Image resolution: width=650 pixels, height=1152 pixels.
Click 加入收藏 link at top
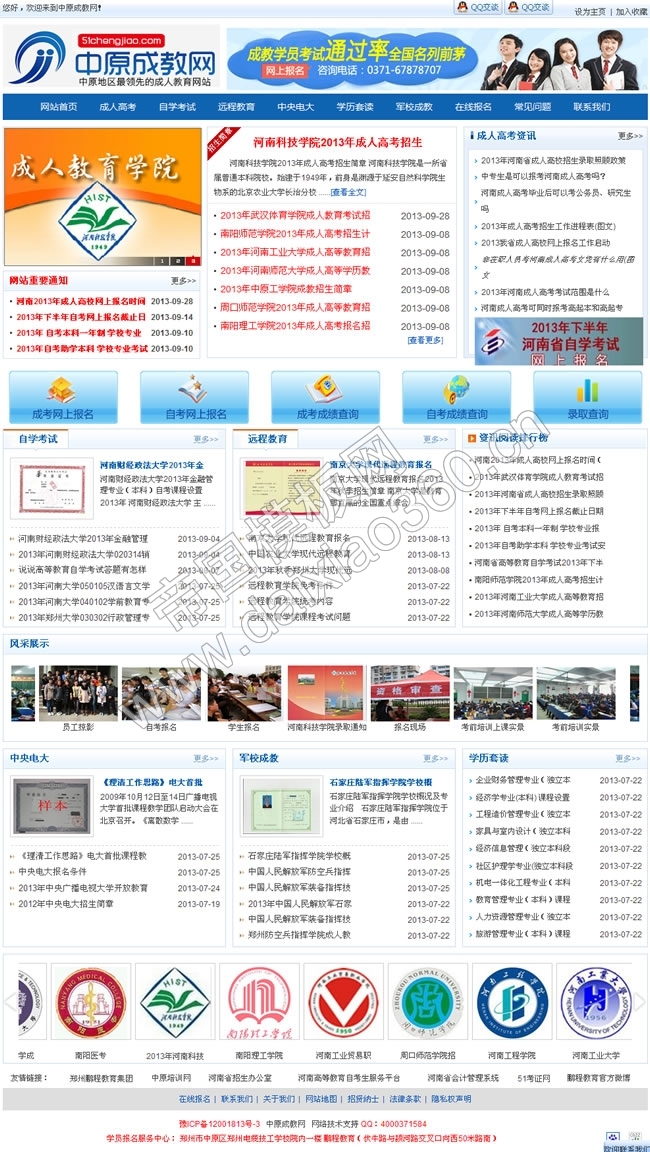click(631, 12)
